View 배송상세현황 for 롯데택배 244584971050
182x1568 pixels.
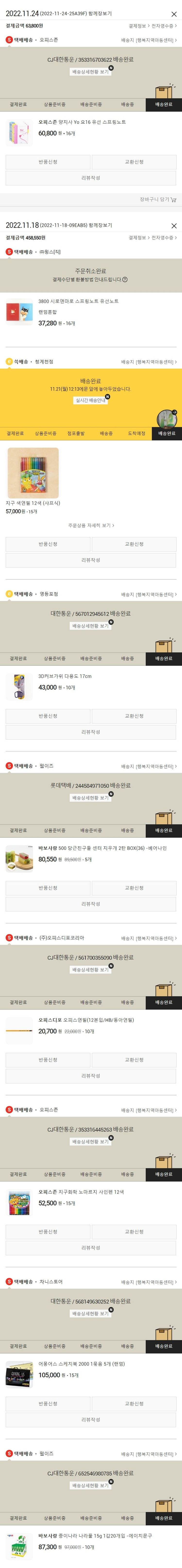90,797
